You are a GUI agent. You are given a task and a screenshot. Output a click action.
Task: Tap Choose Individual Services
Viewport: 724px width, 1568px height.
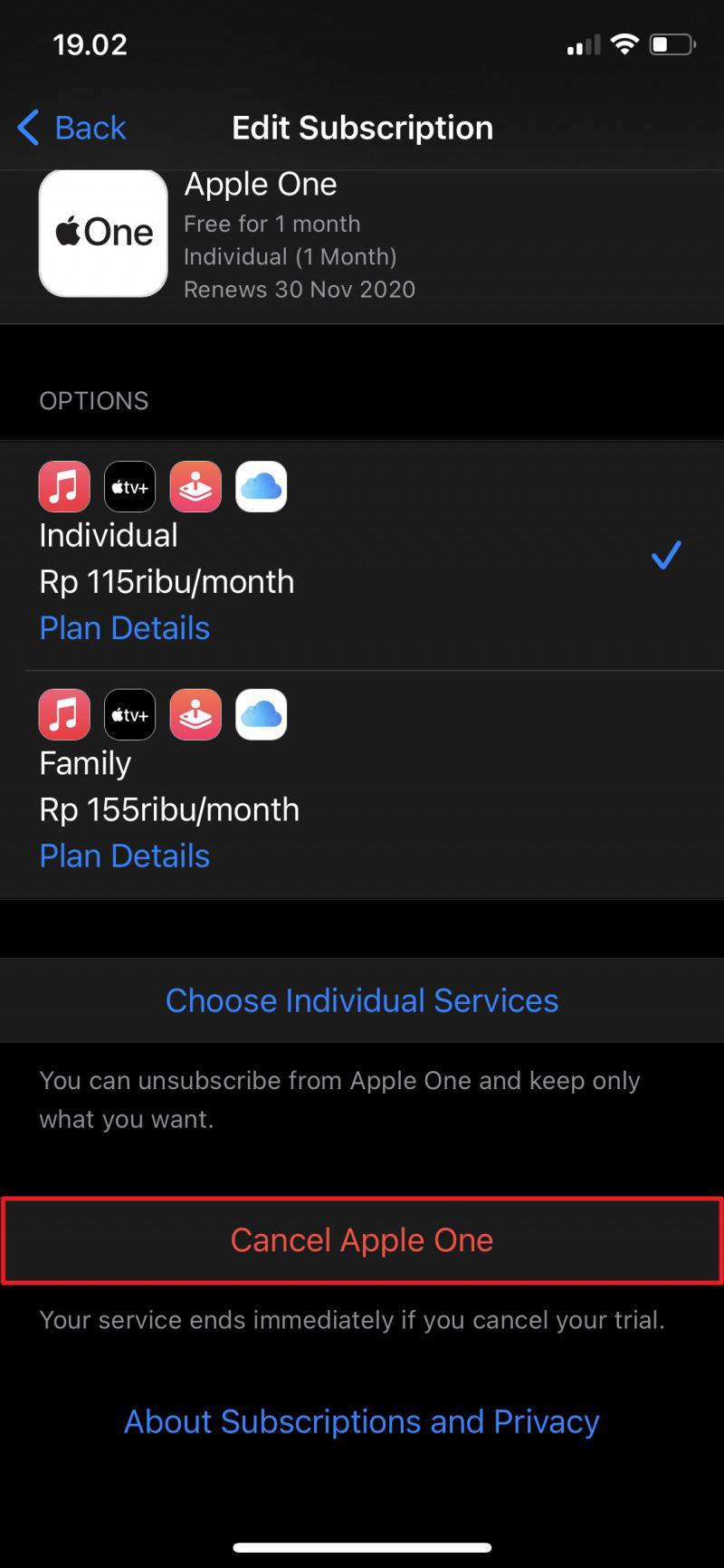pyautogui.click(x=362, y=1000)
